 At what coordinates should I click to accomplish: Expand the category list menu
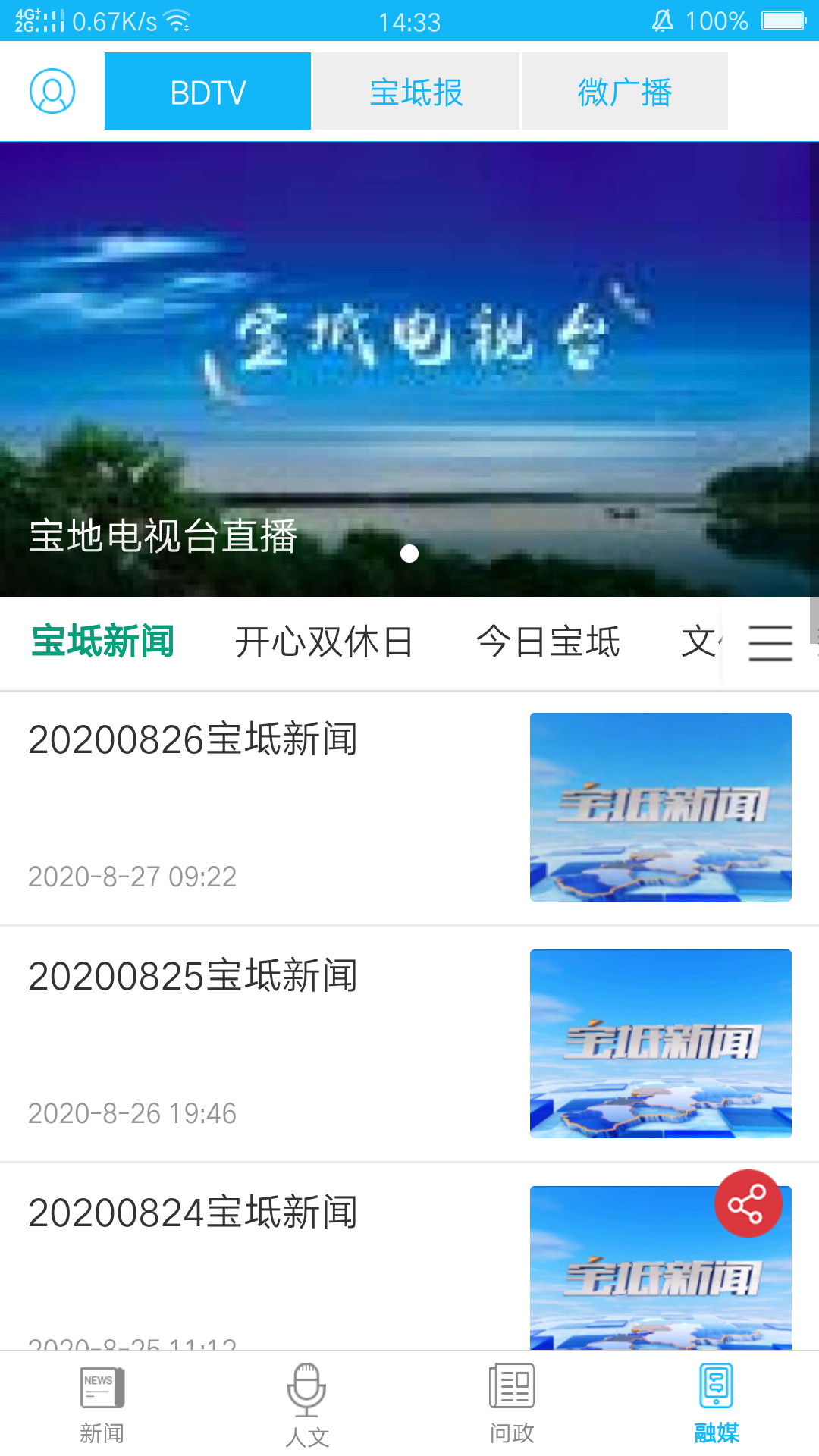pyautogui.click(x=770, y=642)
